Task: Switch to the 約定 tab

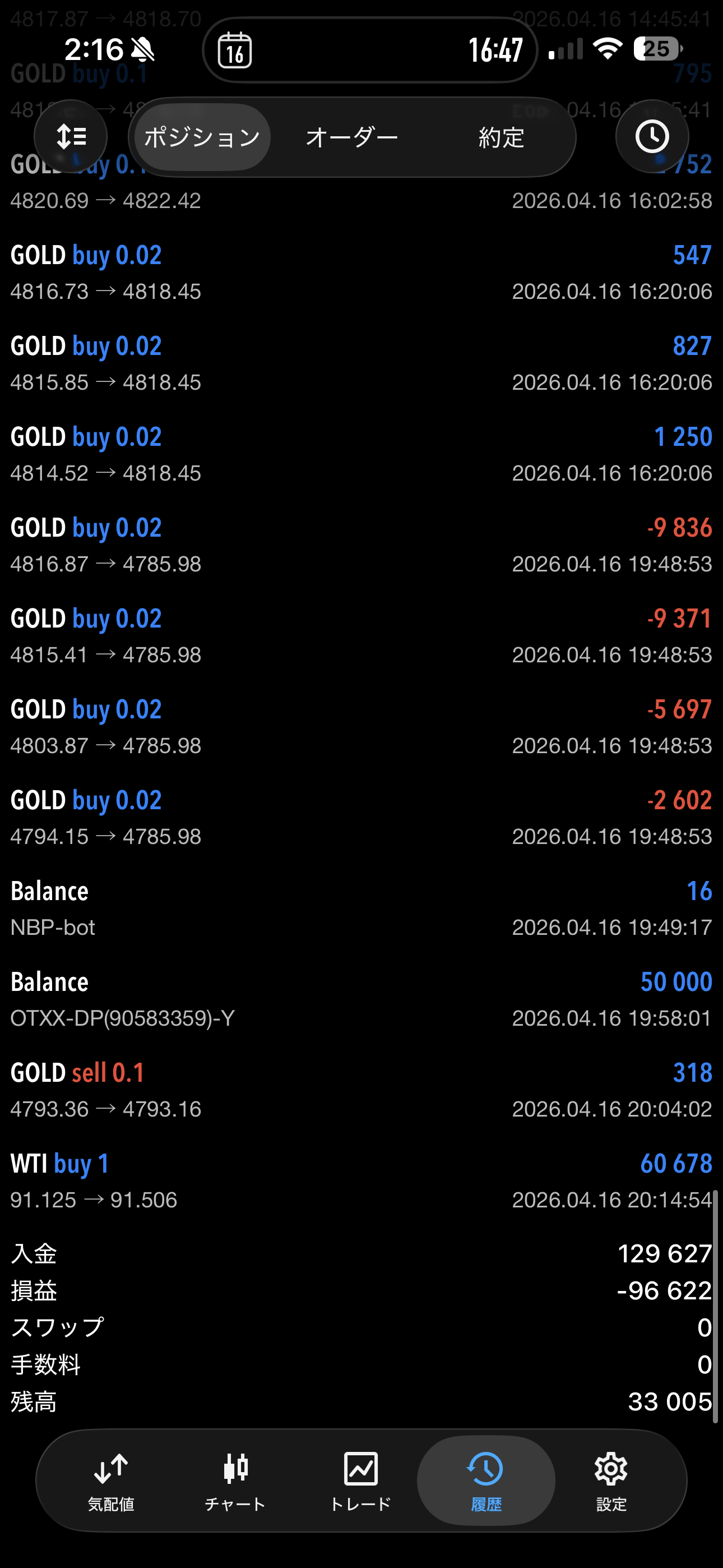Action: [x=501, y=137]
